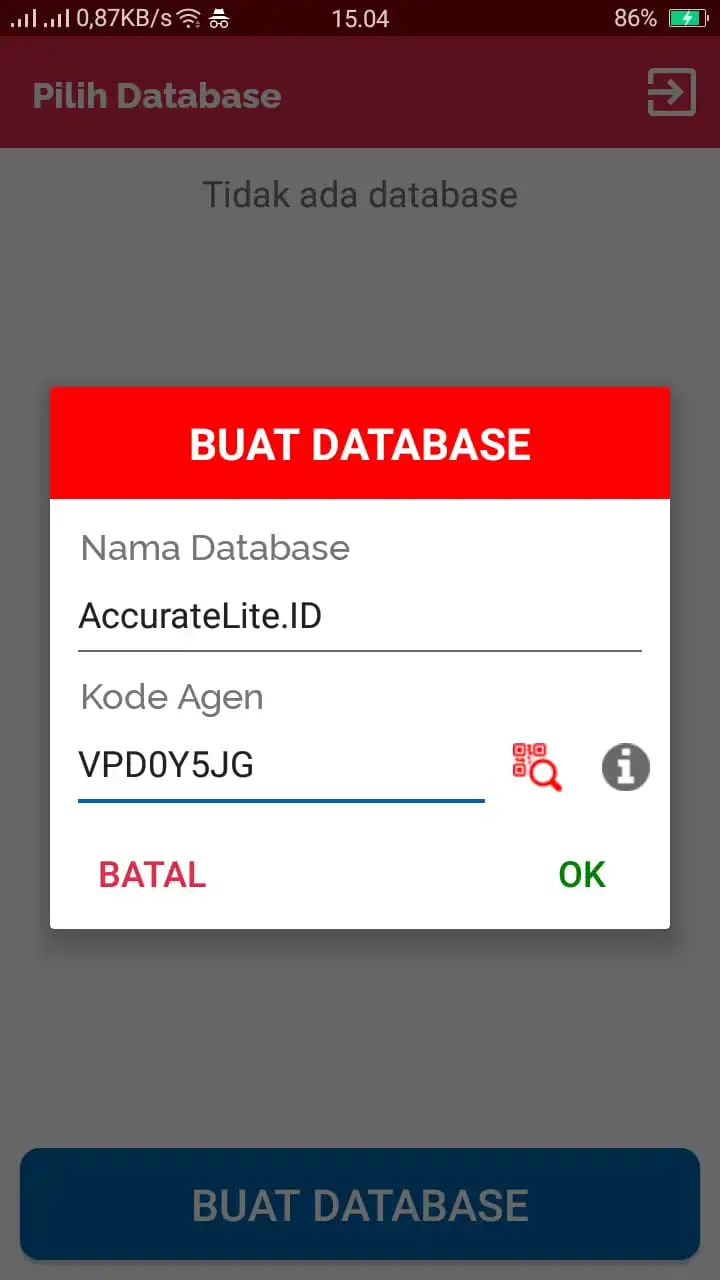
Task: Tap the bottom BUAT DATABASE button
Action: click(x=360, y=1205)
